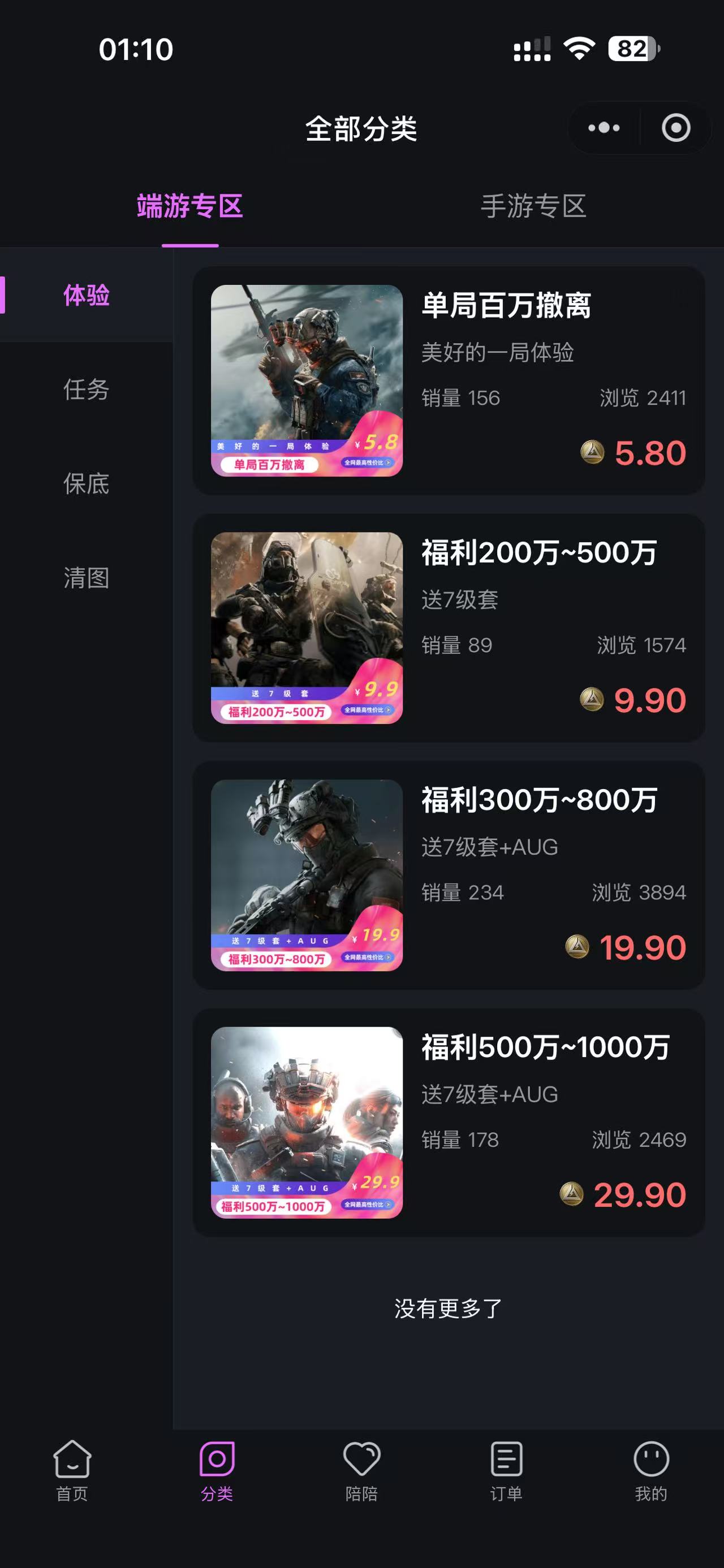Open the mini-program more options (...) capsule icon
Viewport: 724px width, 1568px height.
point(604,128)
